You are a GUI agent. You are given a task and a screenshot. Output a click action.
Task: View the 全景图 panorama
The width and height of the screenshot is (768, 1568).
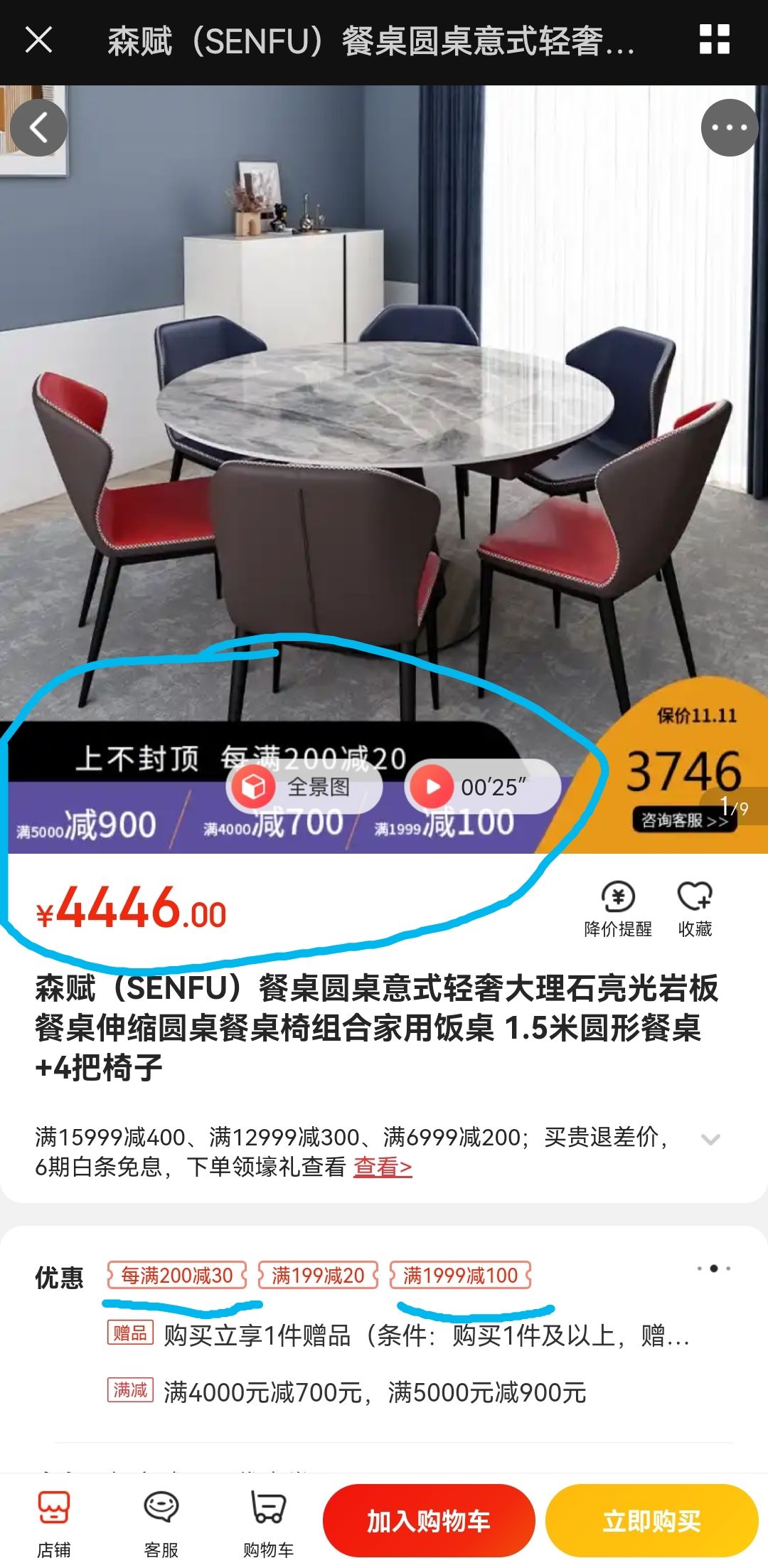(304, 787)
